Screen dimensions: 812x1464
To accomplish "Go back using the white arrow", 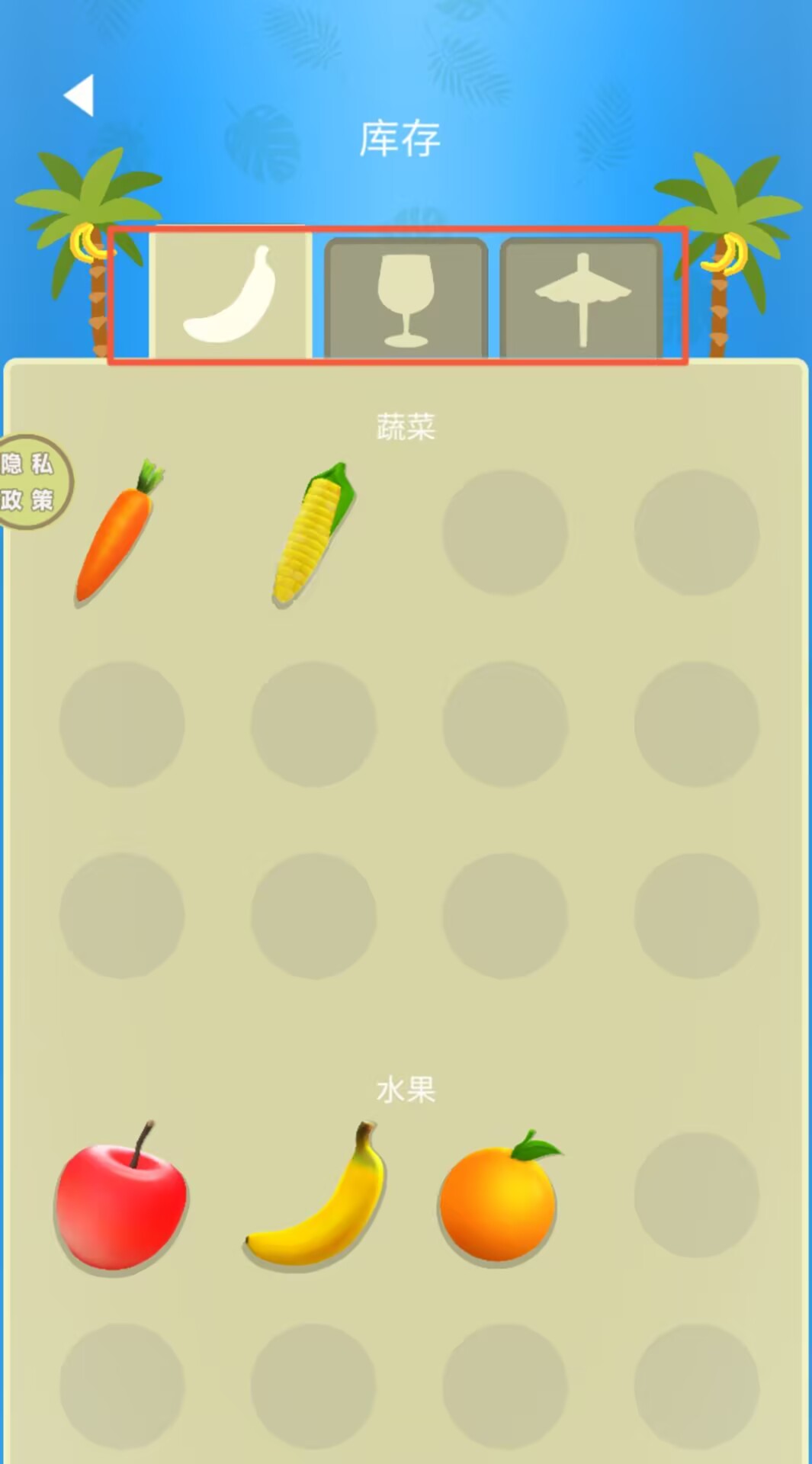I will coord(79,95).
